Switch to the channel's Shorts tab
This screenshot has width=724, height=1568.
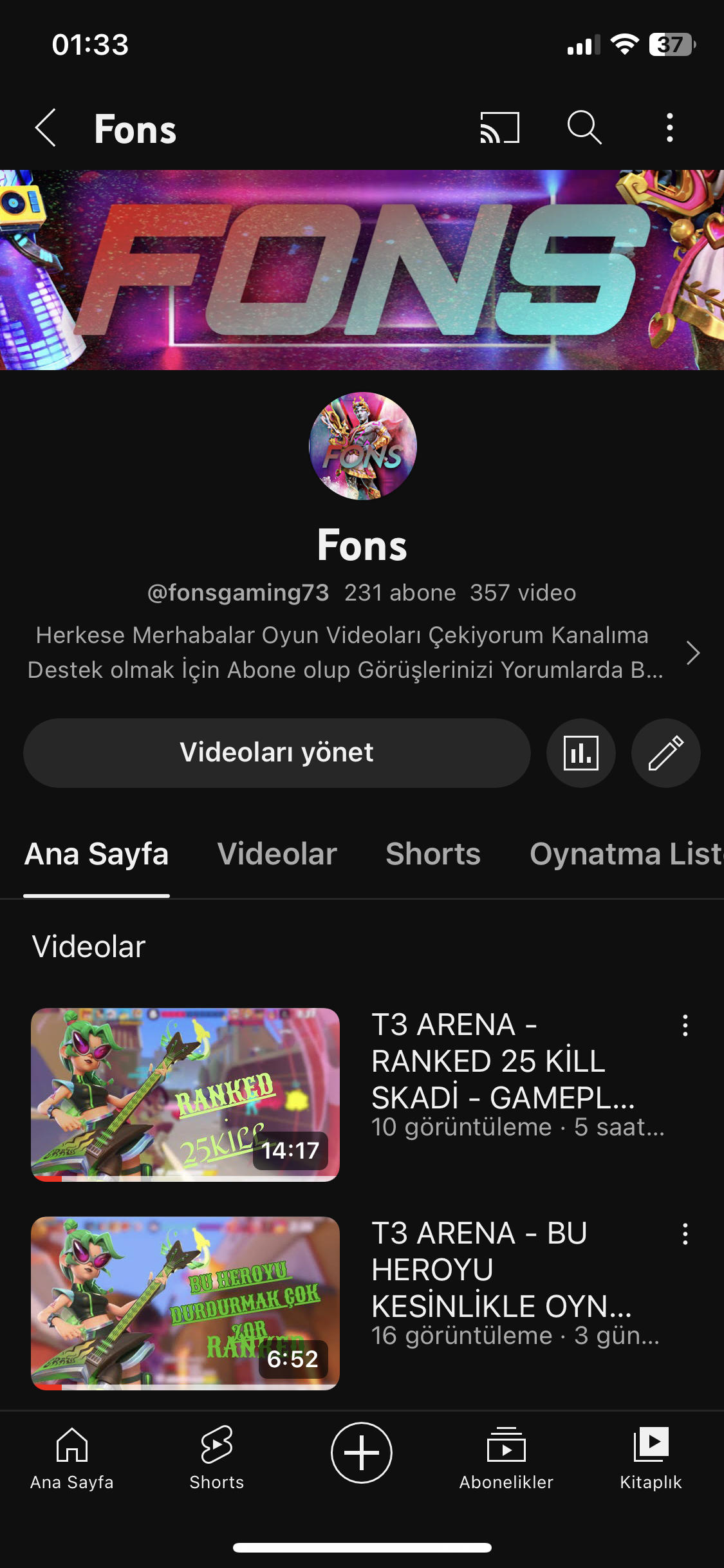tap(433, 854)
